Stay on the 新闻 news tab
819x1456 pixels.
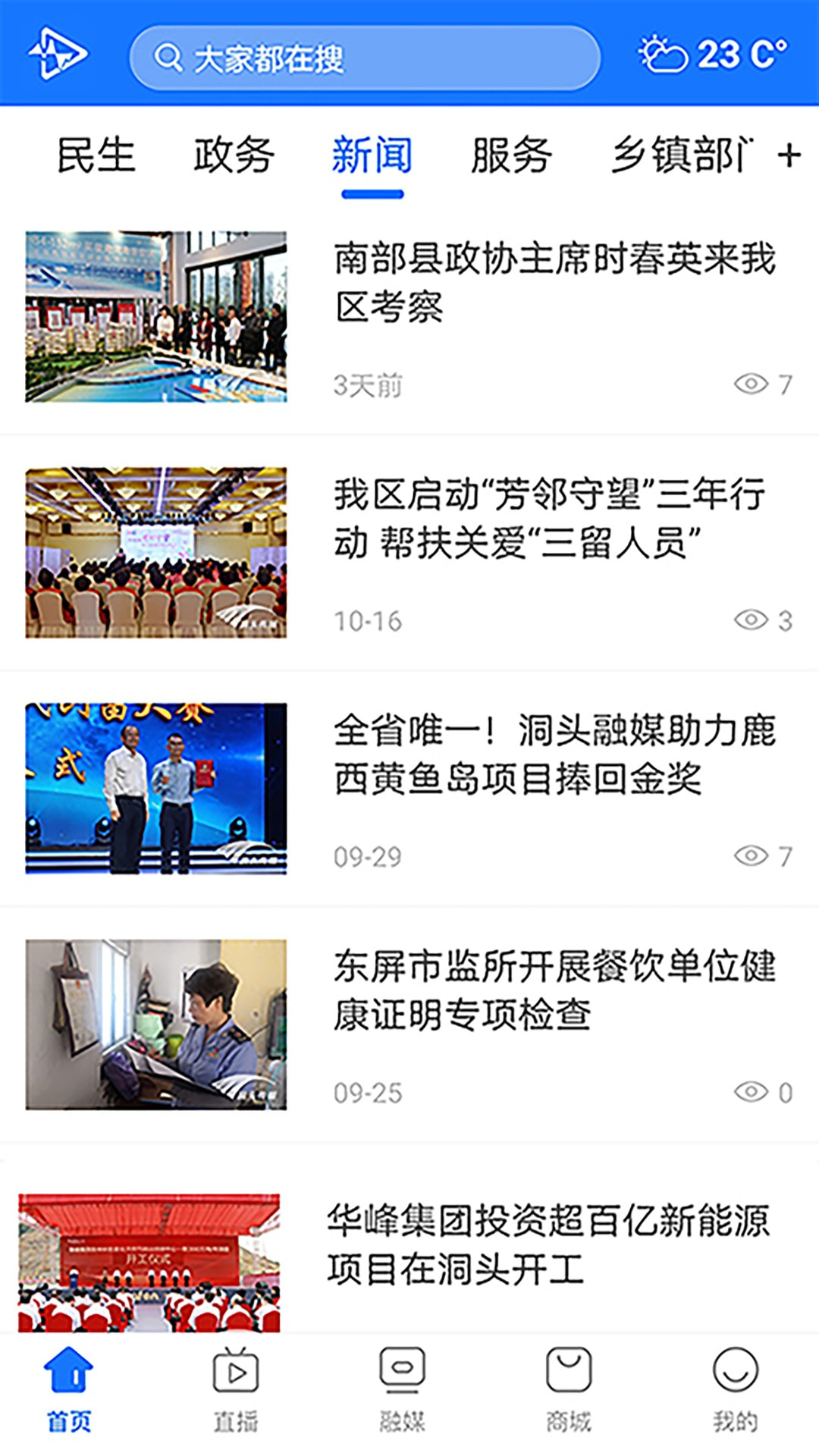371,155
